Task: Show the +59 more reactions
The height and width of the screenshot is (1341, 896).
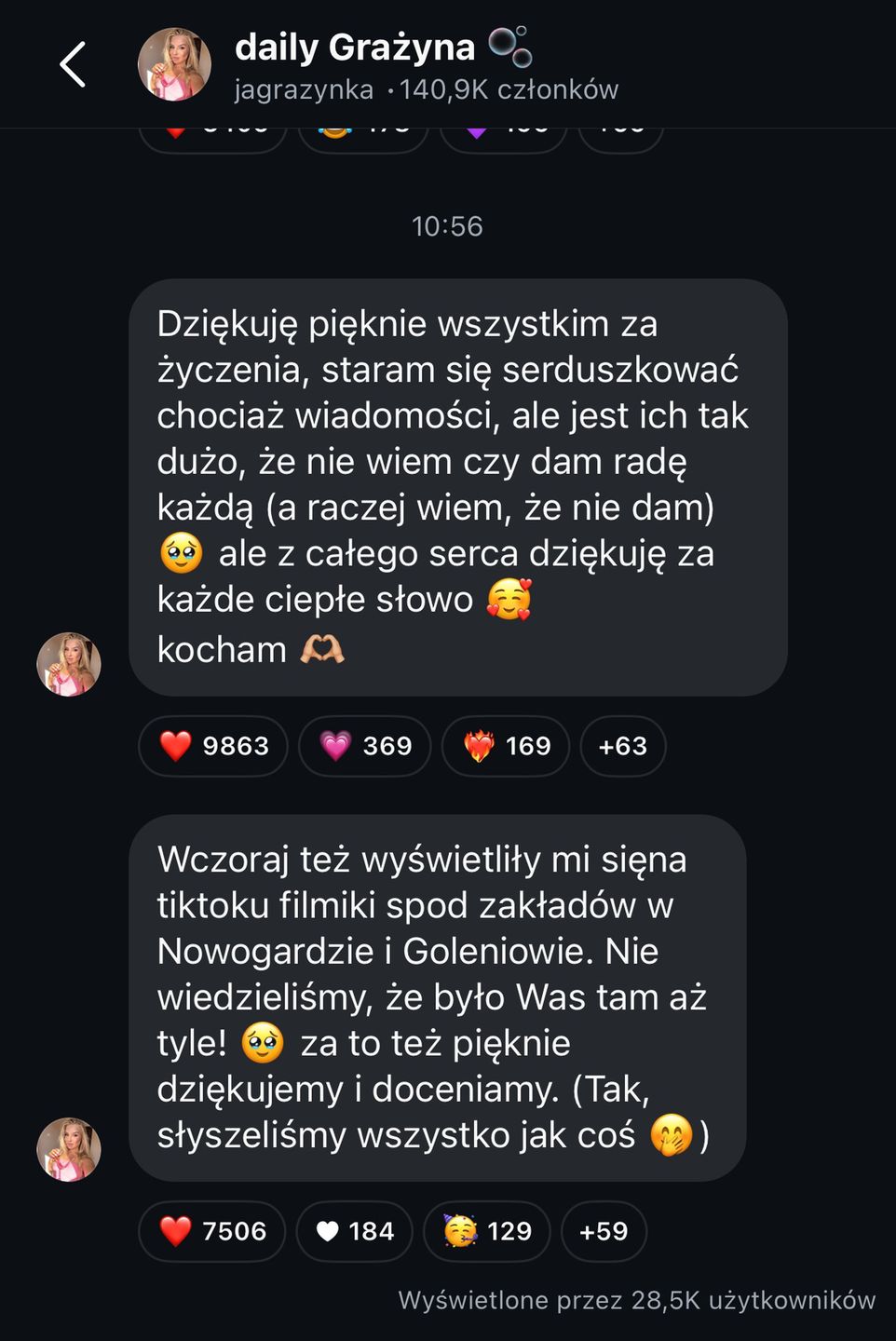Action: click(604, 1231)
